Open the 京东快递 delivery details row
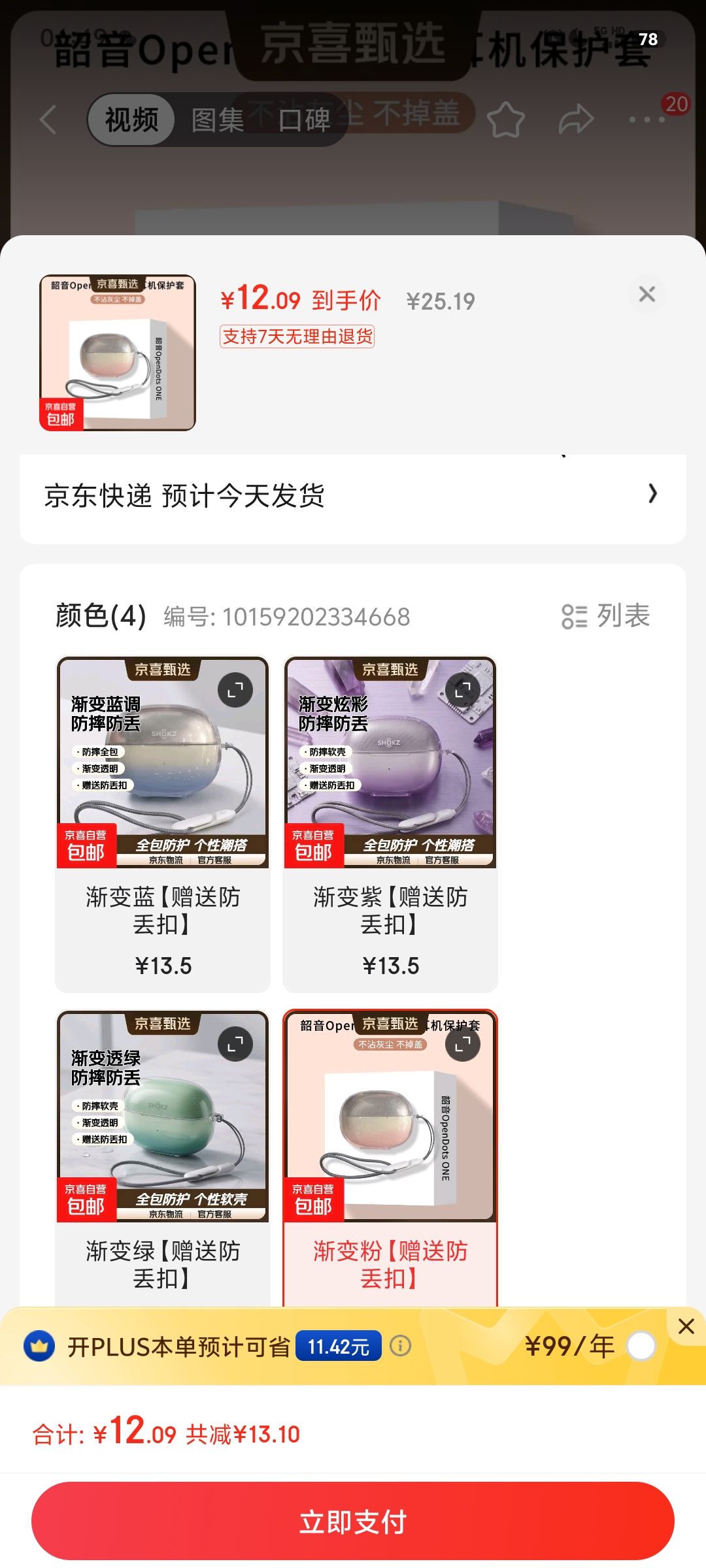This screenshot has height=1568, width=706. click(x=353, y=495)
